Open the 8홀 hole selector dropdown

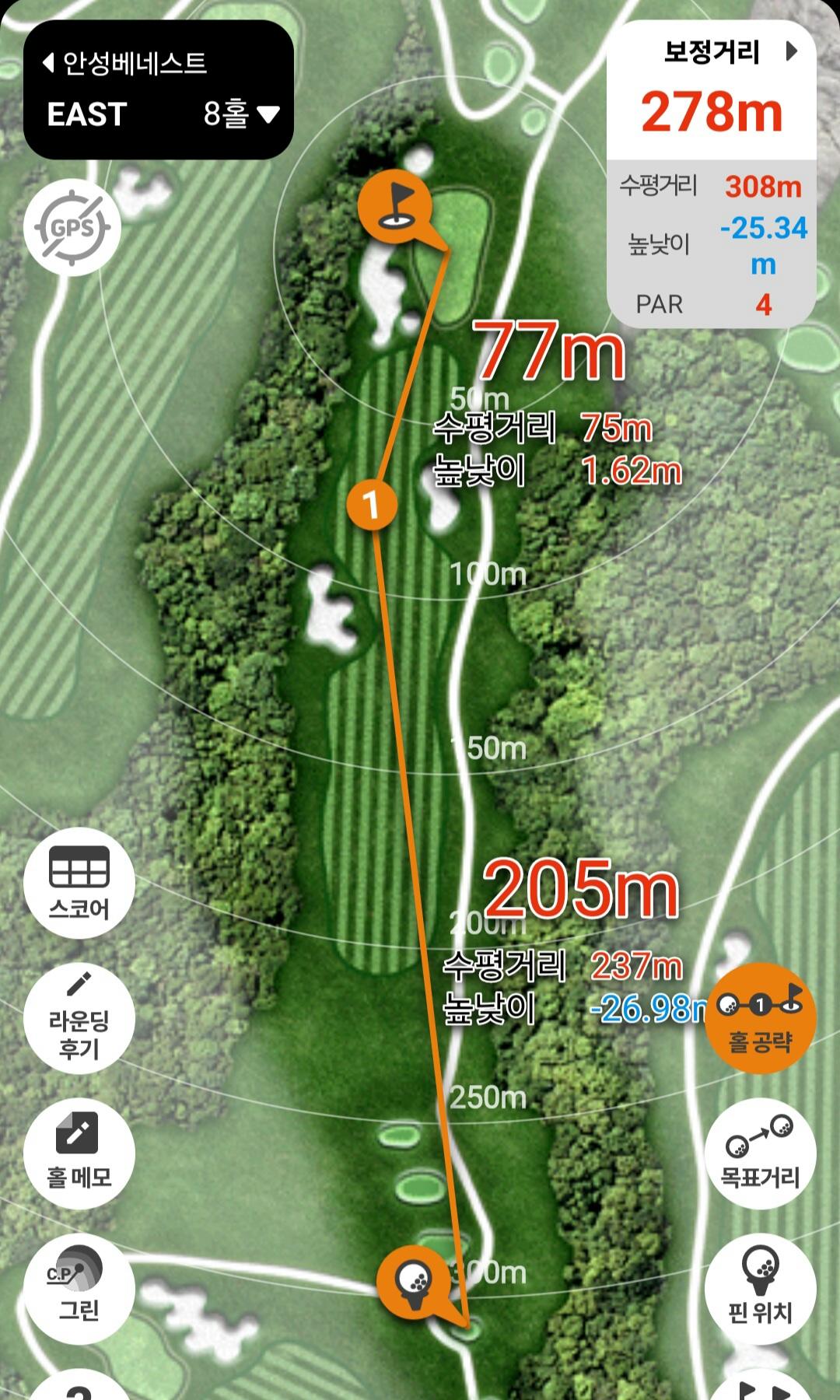(241, 114)
